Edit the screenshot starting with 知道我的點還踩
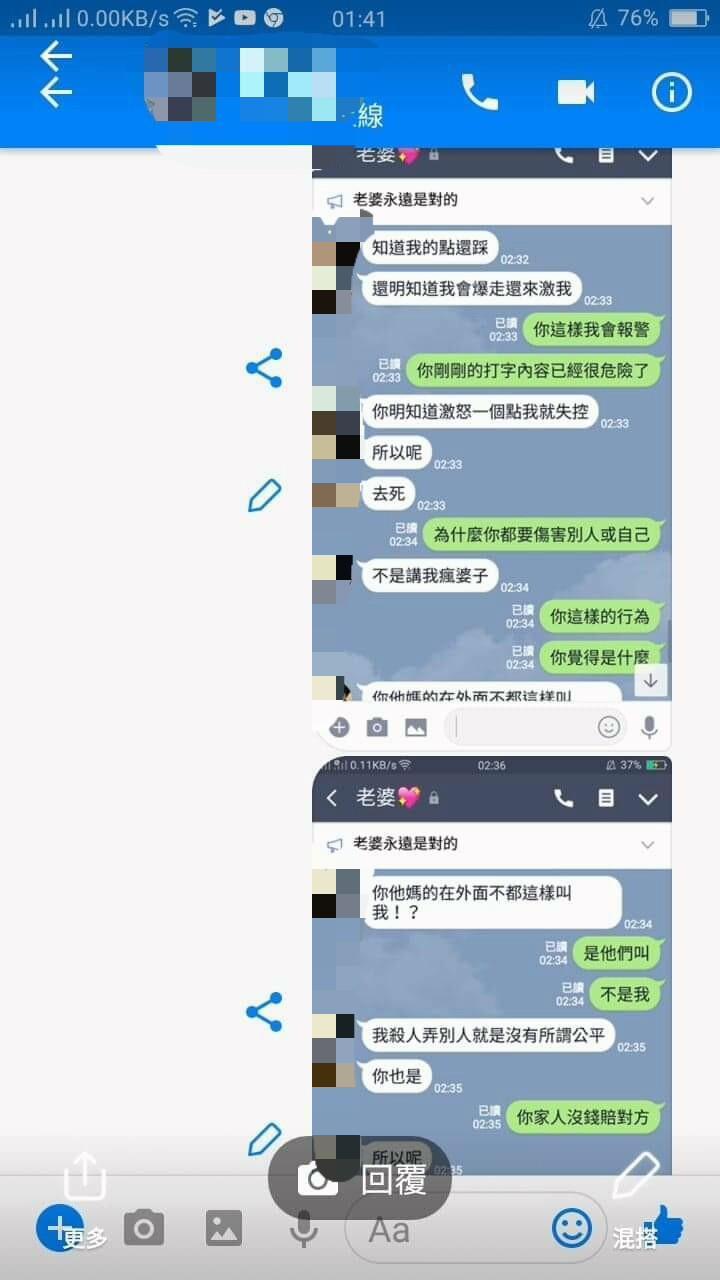This screenshot has height=1280, width=720. pos(264,494)
